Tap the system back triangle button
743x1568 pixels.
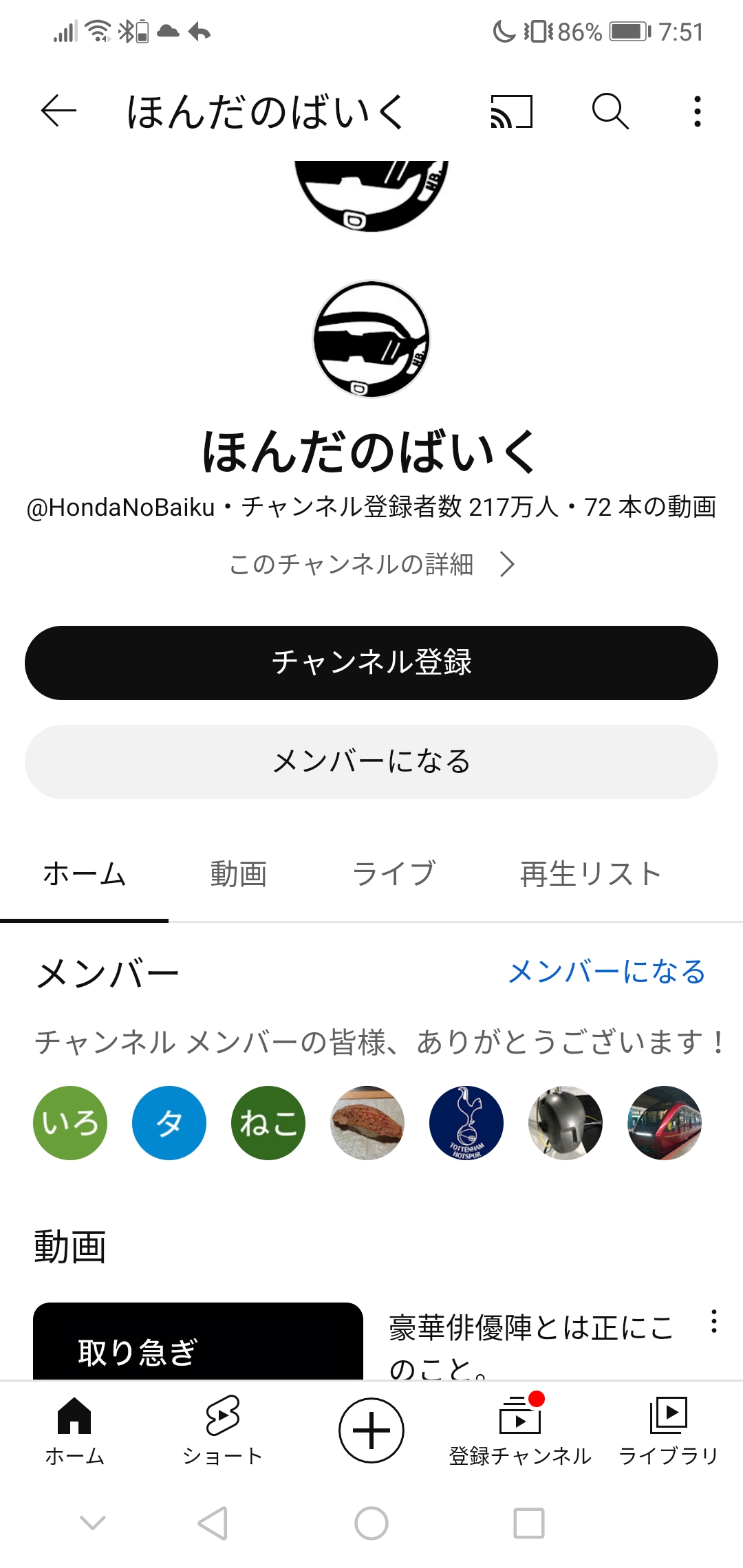point(213,1523)
